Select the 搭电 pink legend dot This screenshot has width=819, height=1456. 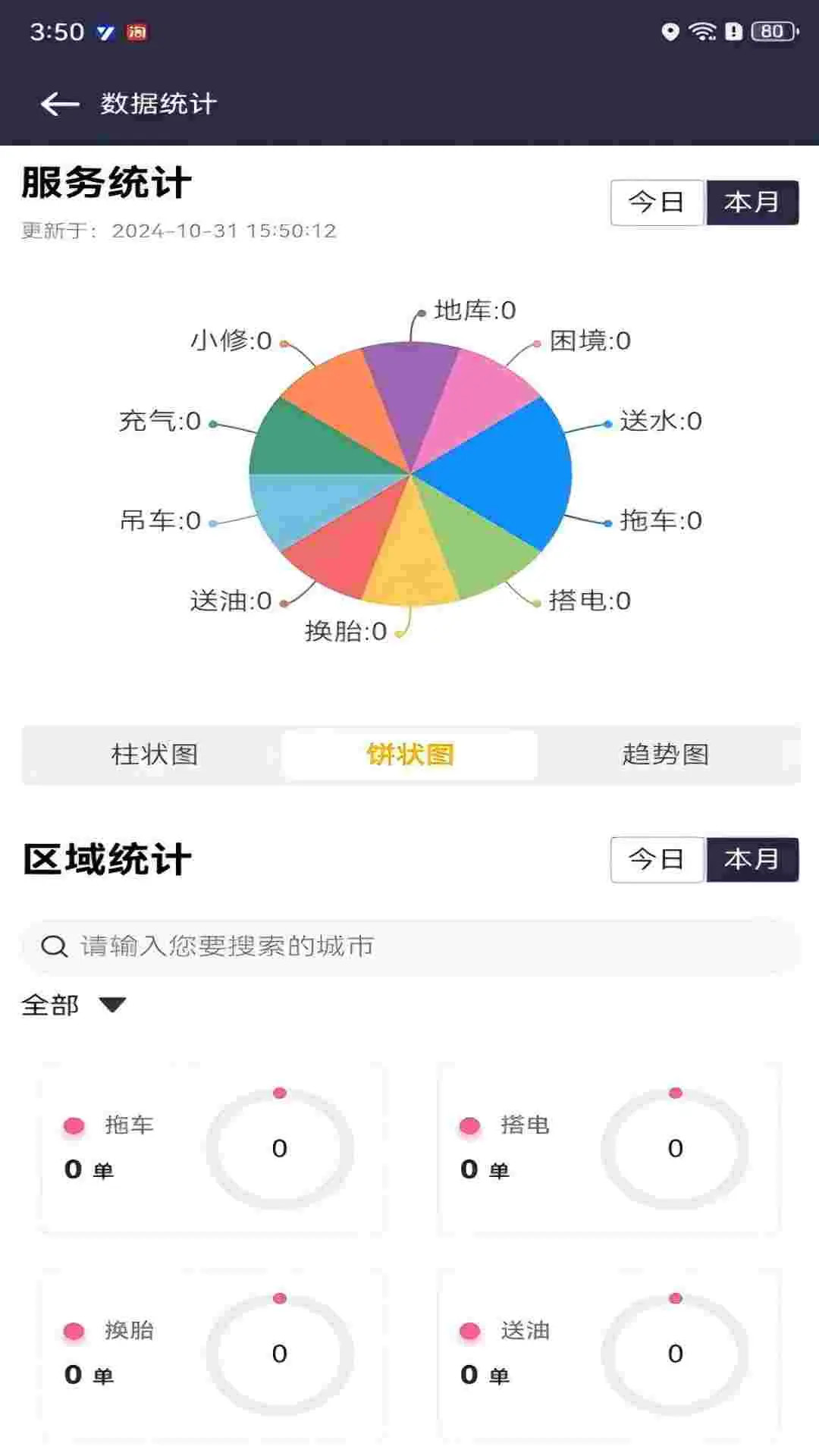[470, 1126]
